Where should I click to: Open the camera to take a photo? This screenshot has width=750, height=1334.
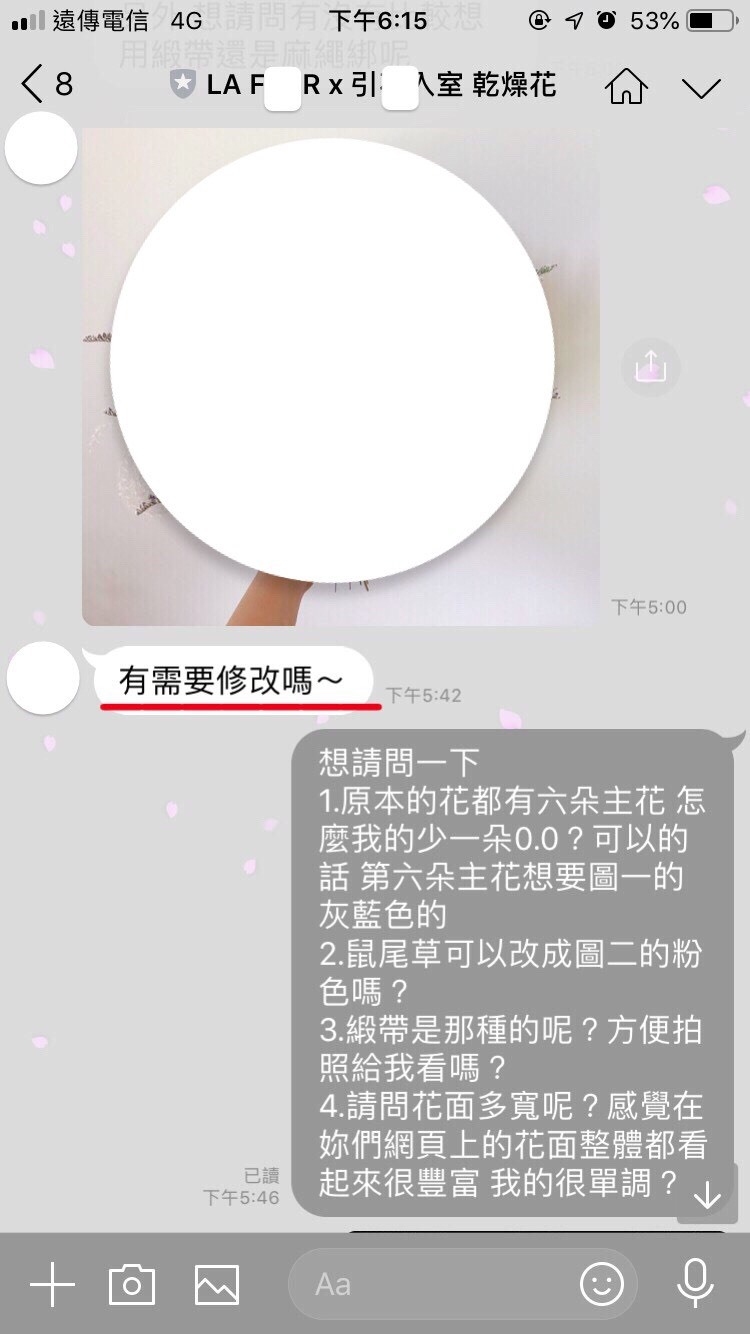[x=132, y=1284]
